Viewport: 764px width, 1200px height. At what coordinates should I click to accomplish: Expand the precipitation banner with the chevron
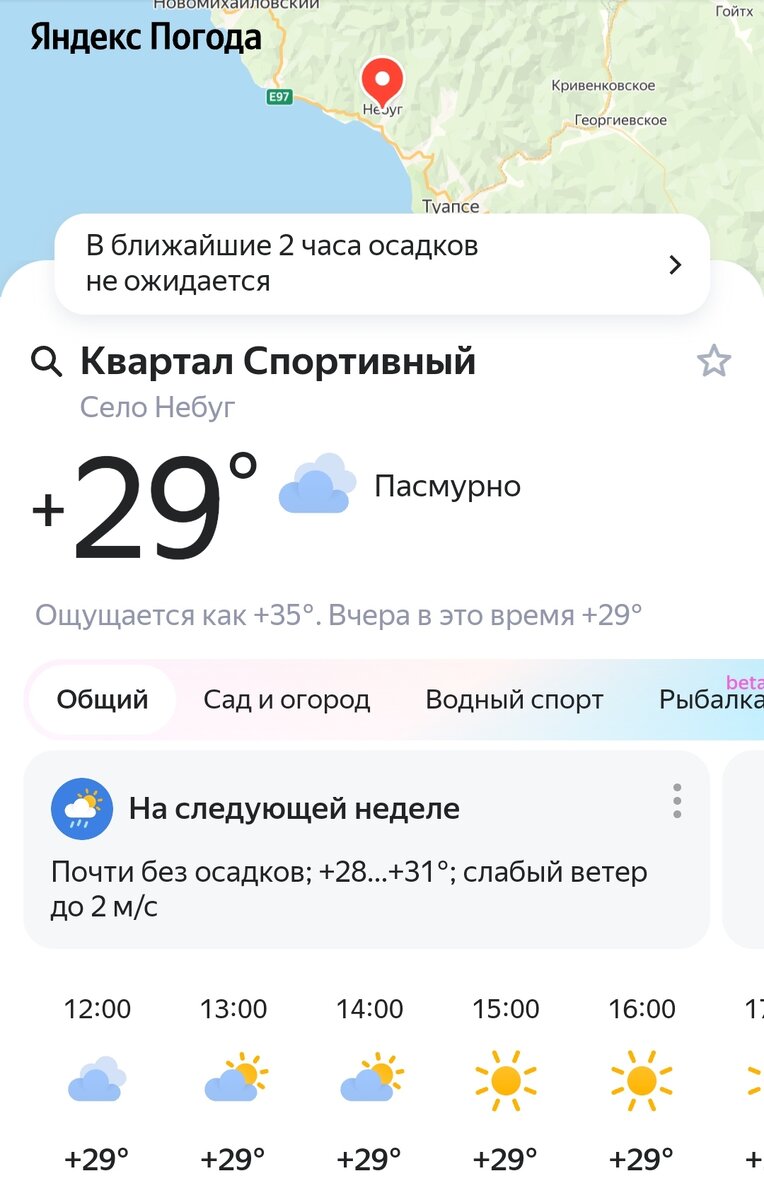[676, 264]
